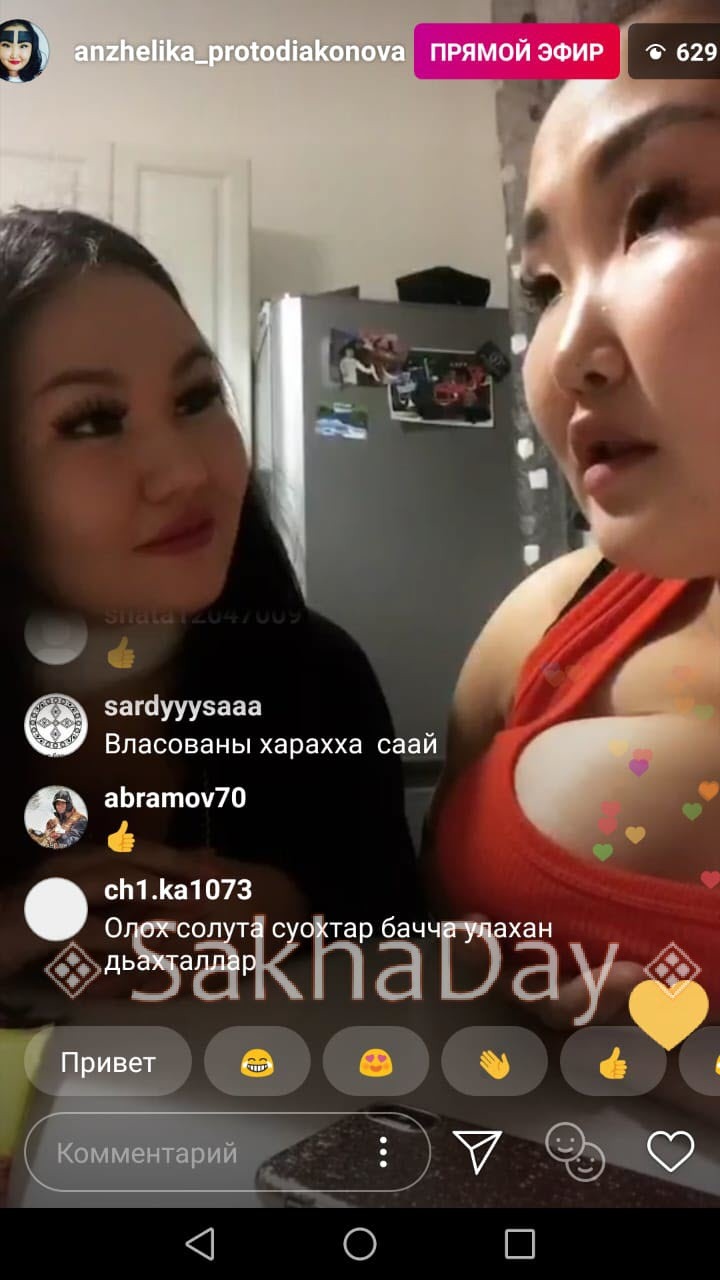Send the Привет quick reply
720x1280 pixels.
(108, 1062)
